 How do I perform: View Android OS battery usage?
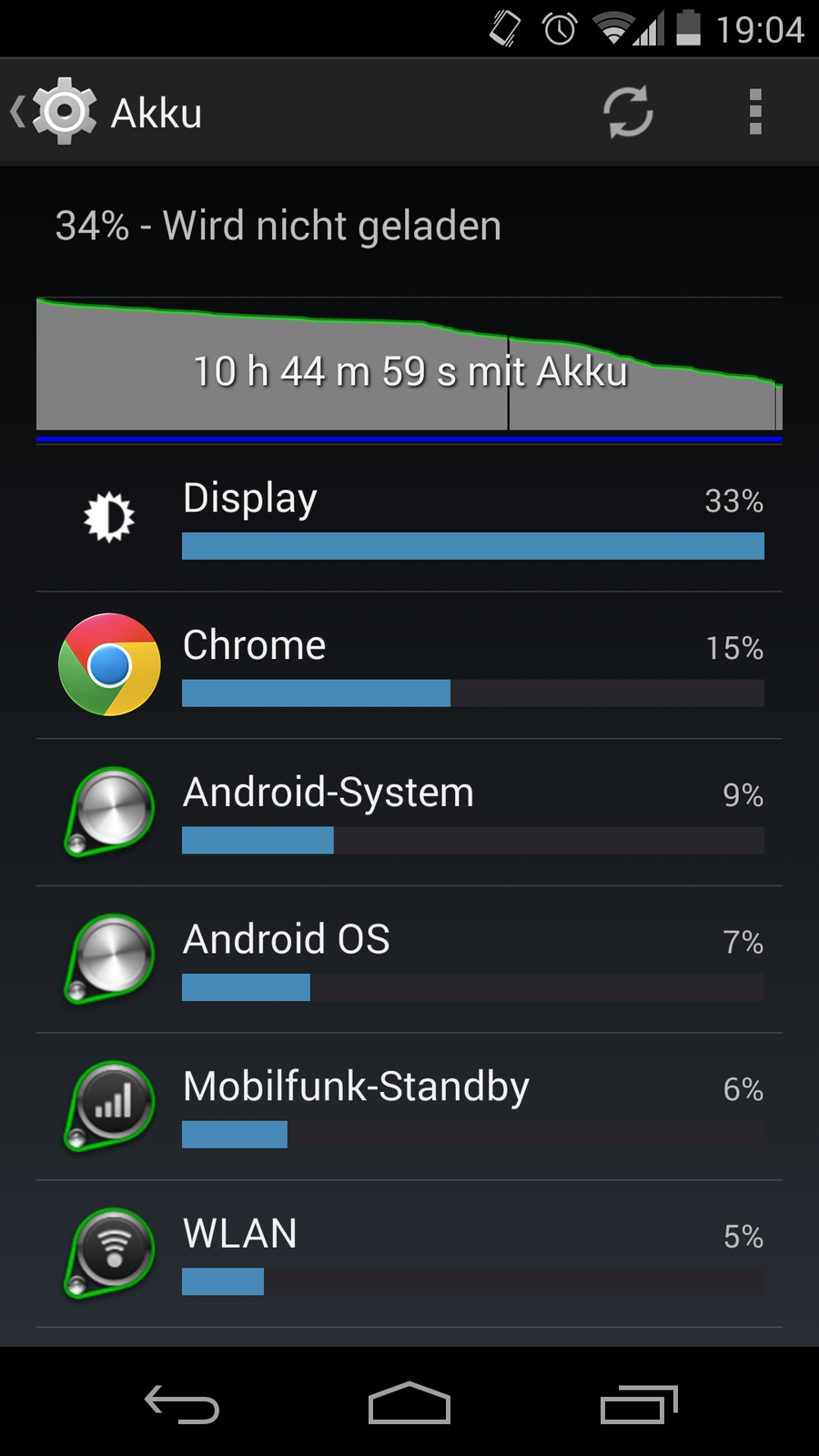409,960
